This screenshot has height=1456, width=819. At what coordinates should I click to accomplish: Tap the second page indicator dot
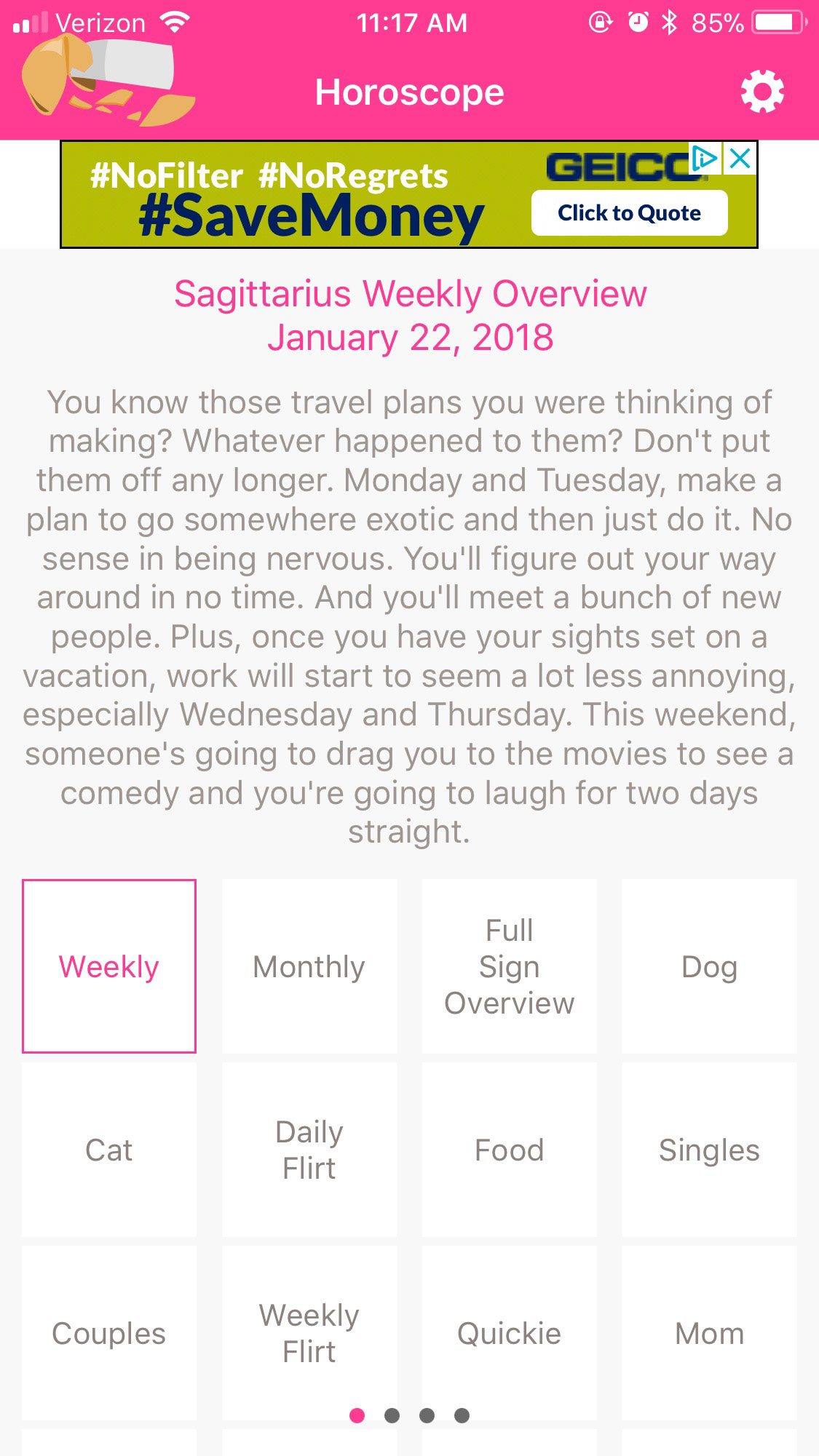(x=392, y=1415)
